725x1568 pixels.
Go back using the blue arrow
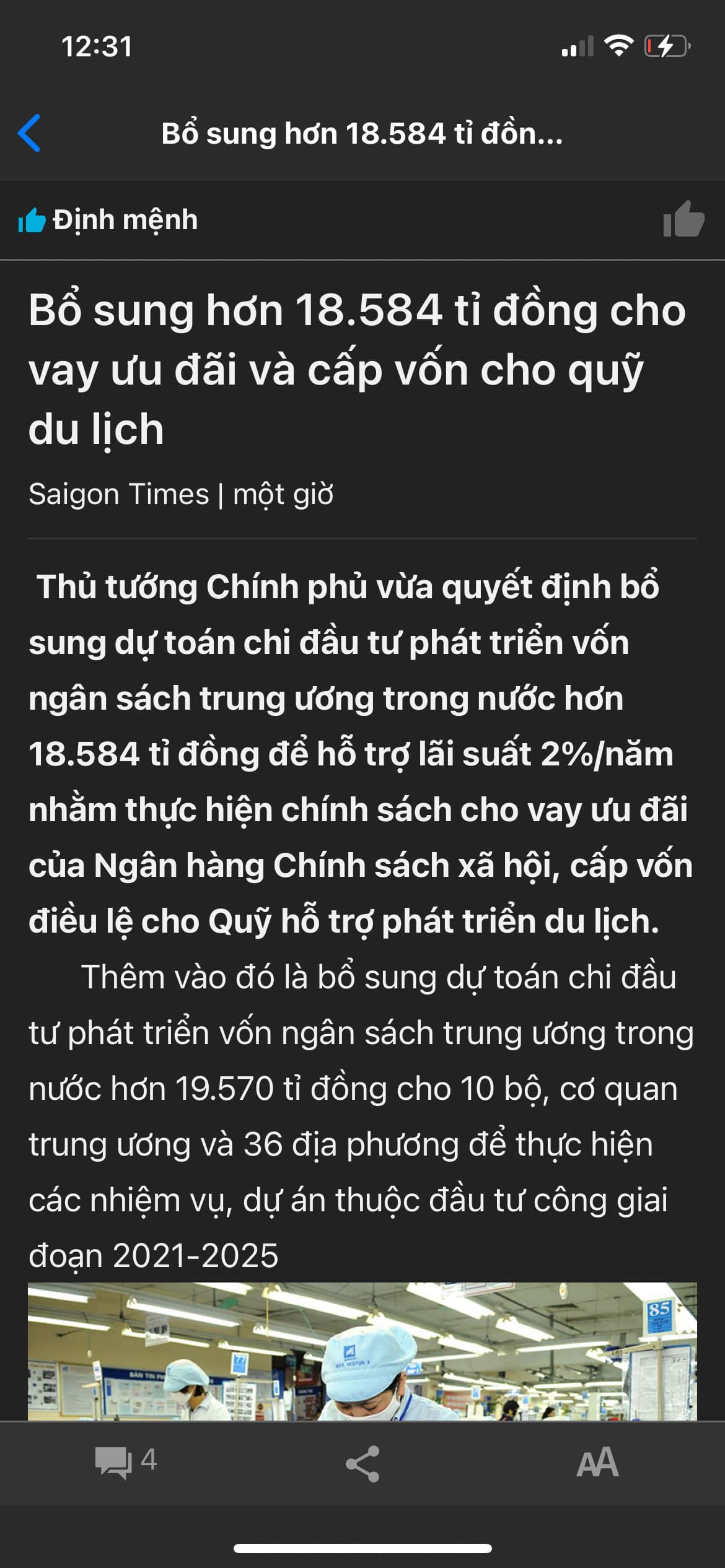[x=30, y=133]
